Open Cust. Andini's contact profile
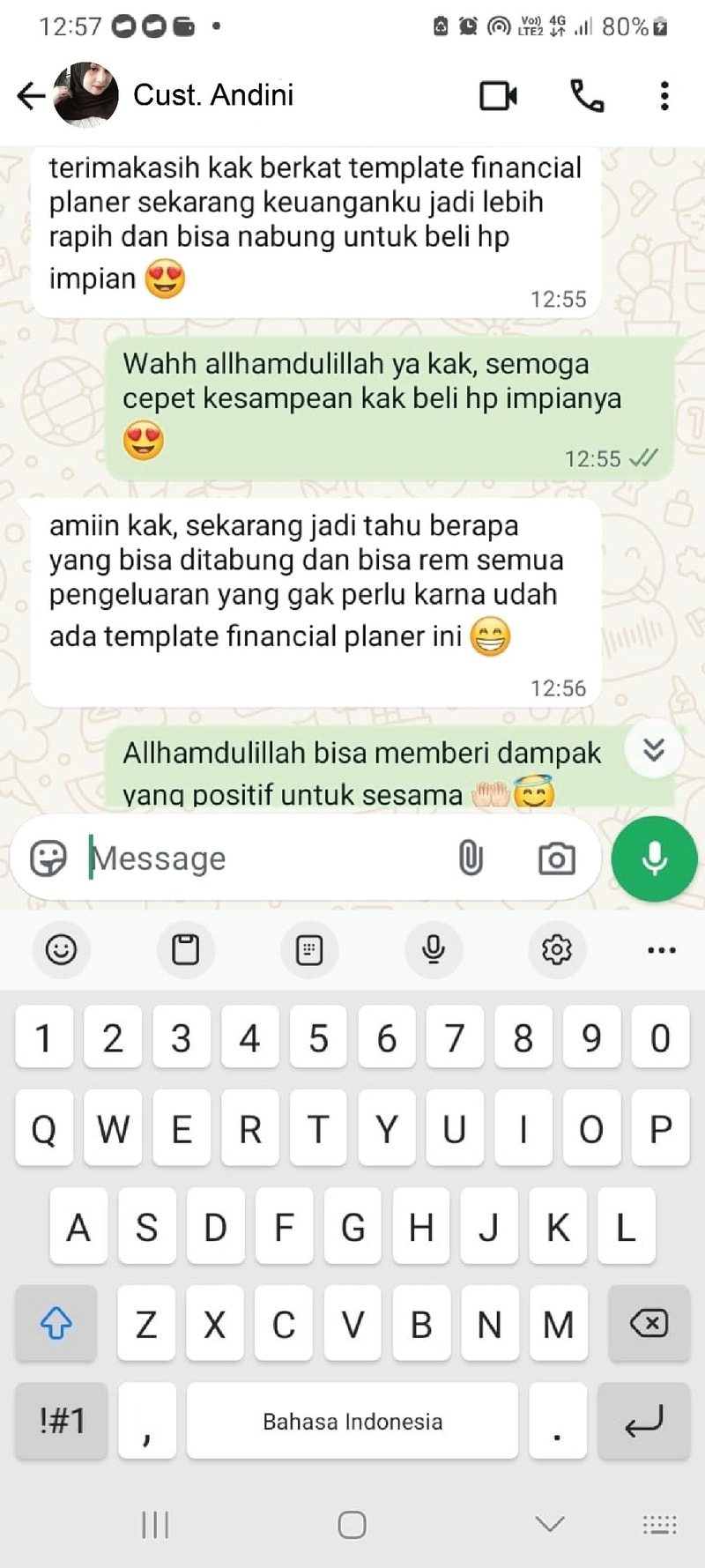 211,95
